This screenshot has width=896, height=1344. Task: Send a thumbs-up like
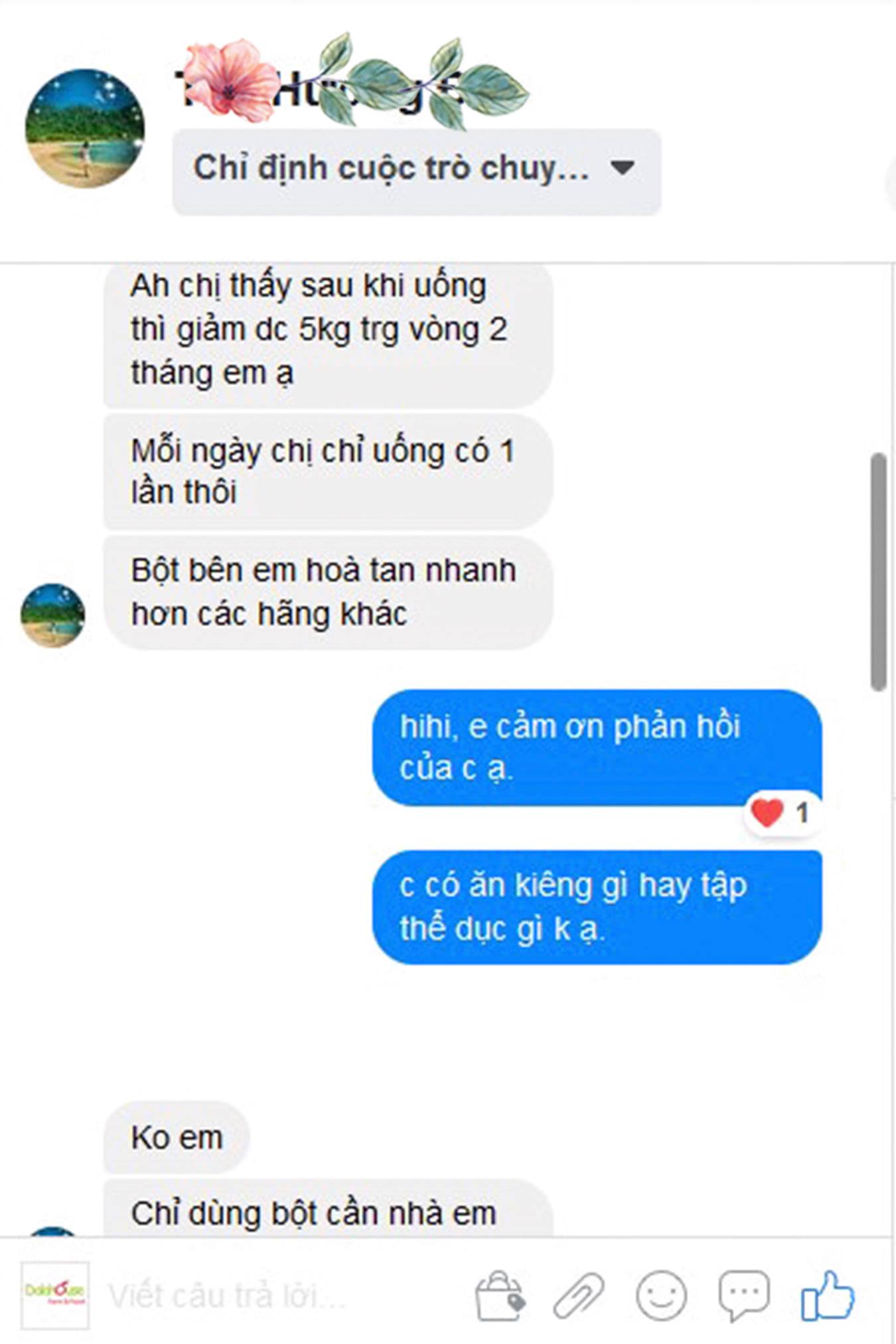(x=827, y=1296)
